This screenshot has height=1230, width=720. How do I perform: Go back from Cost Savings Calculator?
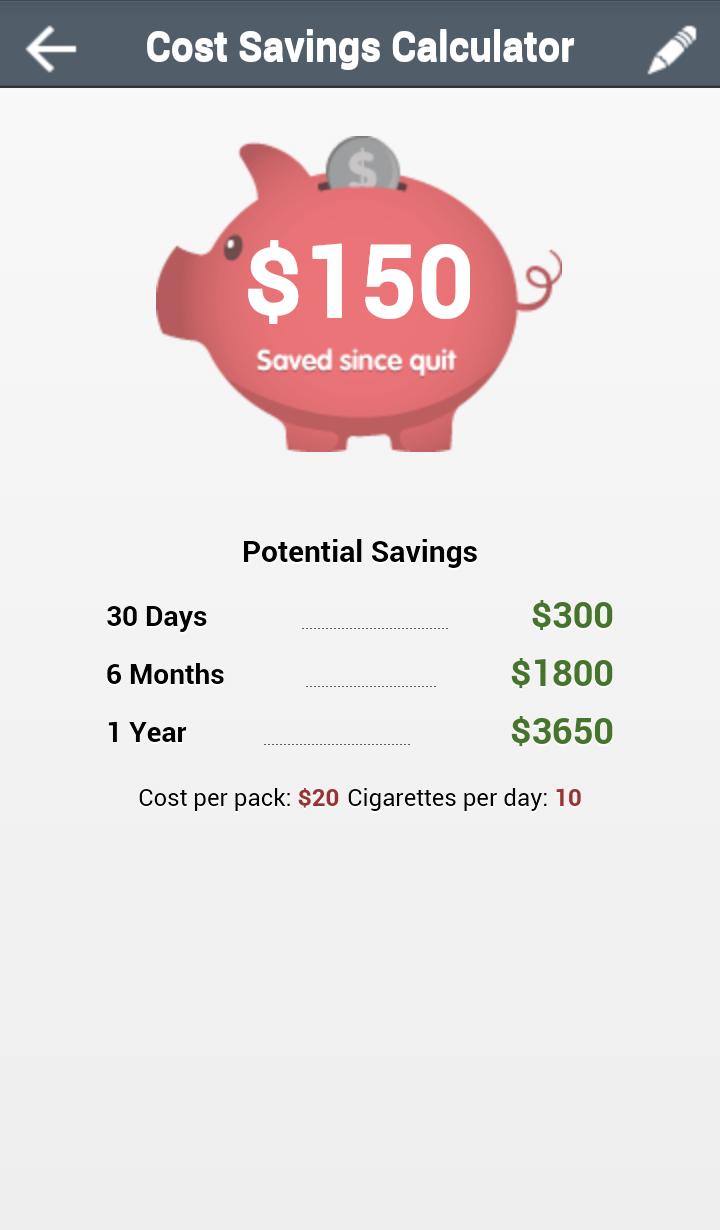click(51, 48)
